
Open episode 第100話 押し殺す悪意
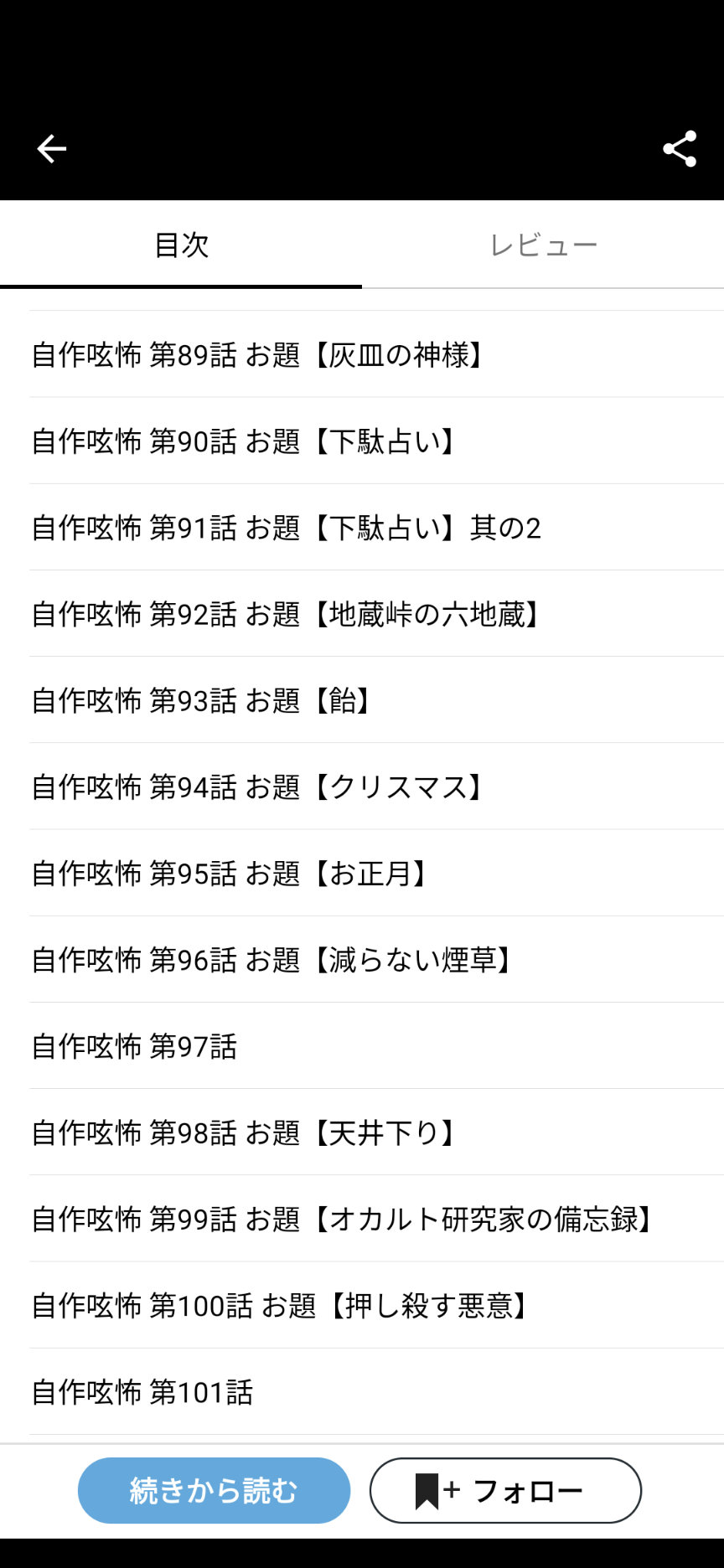[280, 1305]
